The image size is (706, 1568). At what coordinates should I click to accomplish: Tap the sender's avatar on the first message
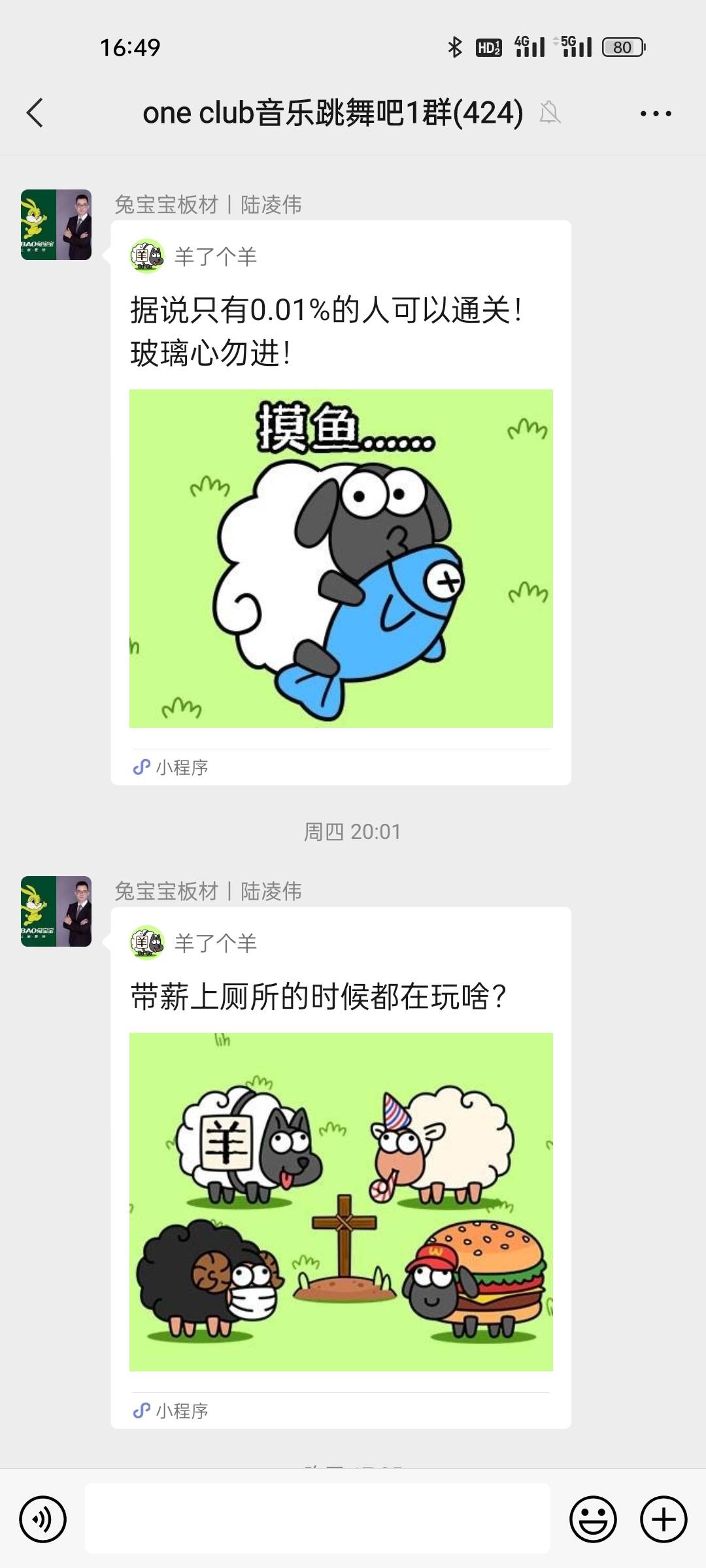(56, 225)
